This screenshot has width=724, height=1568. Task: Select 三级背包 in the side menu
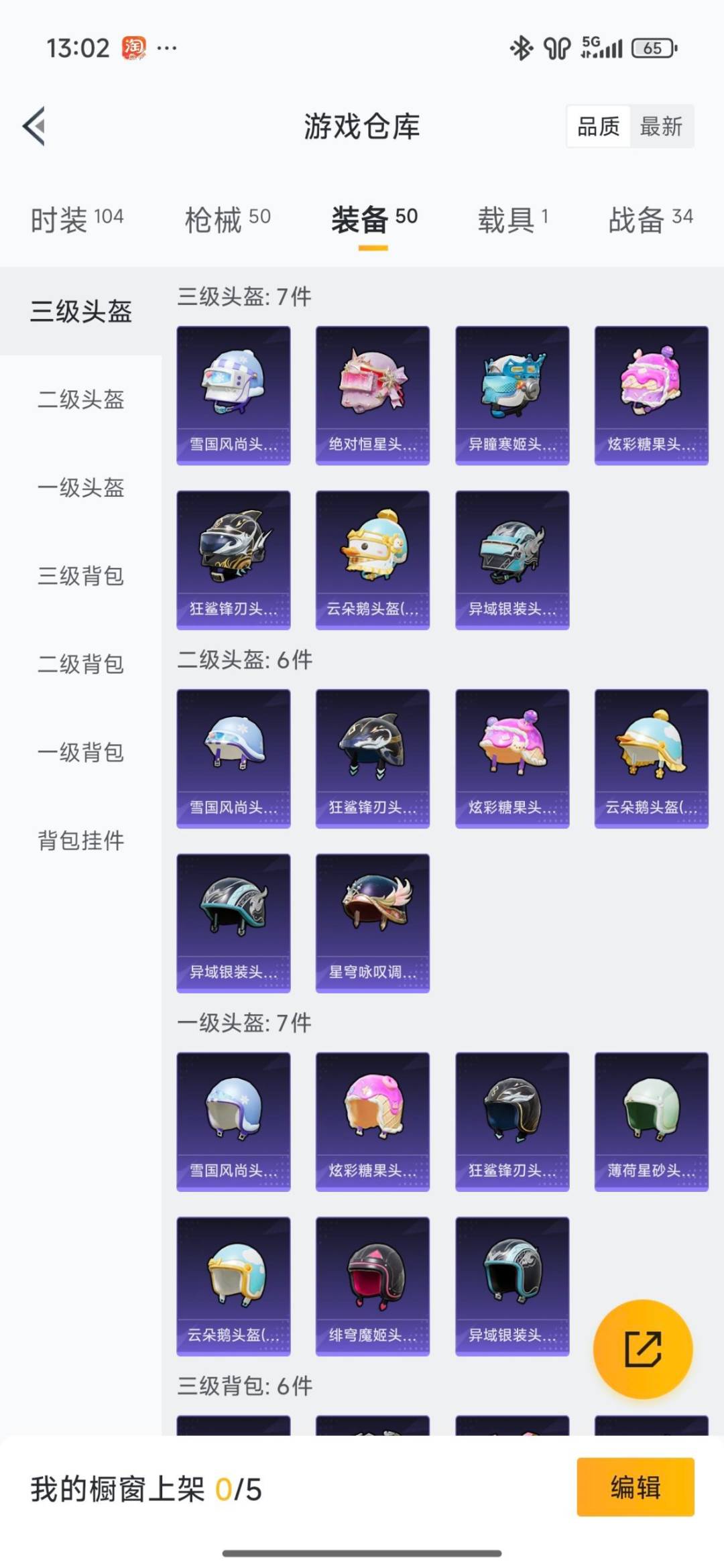81,576
